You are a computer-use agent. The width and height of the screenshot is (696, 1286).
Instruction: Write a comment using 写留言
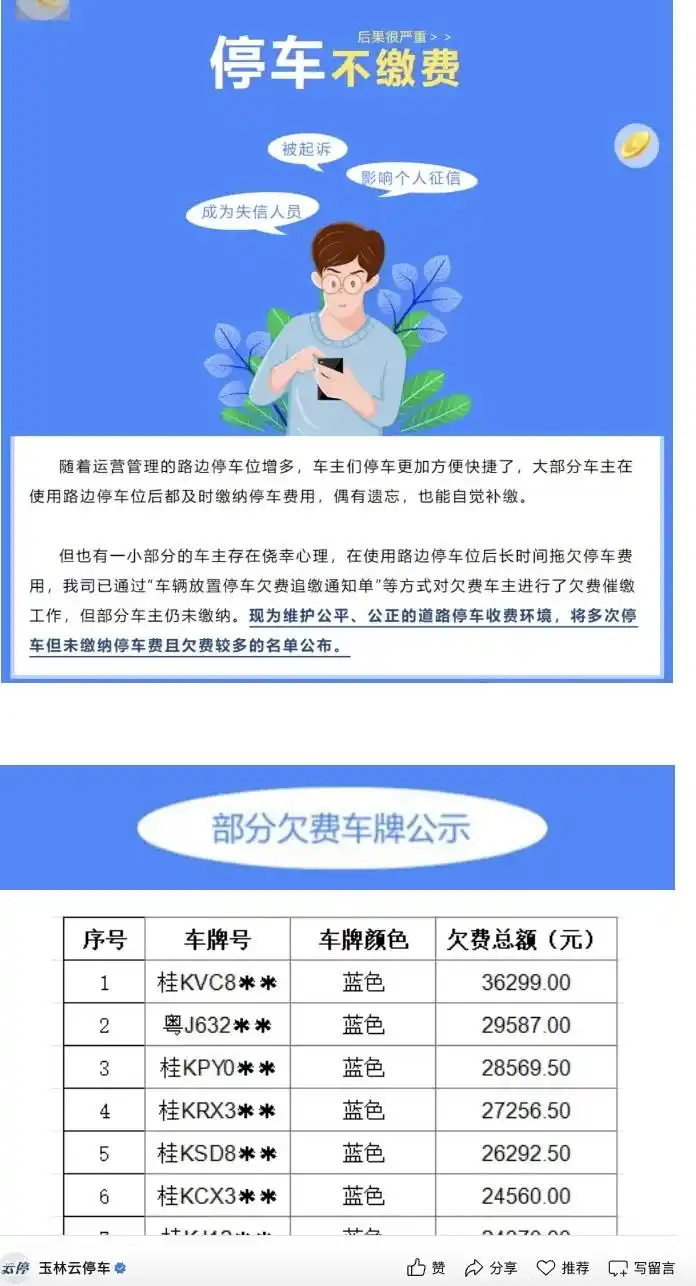pyautogui.click(x=643, y=1268)
